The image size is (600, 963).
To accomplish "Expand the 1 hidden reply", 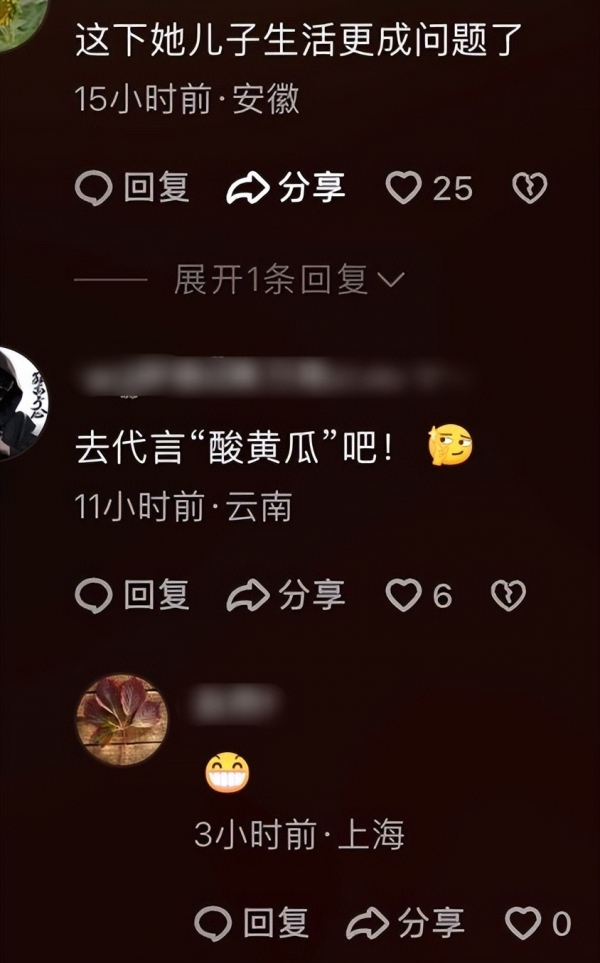I will [x=289, y=280].
